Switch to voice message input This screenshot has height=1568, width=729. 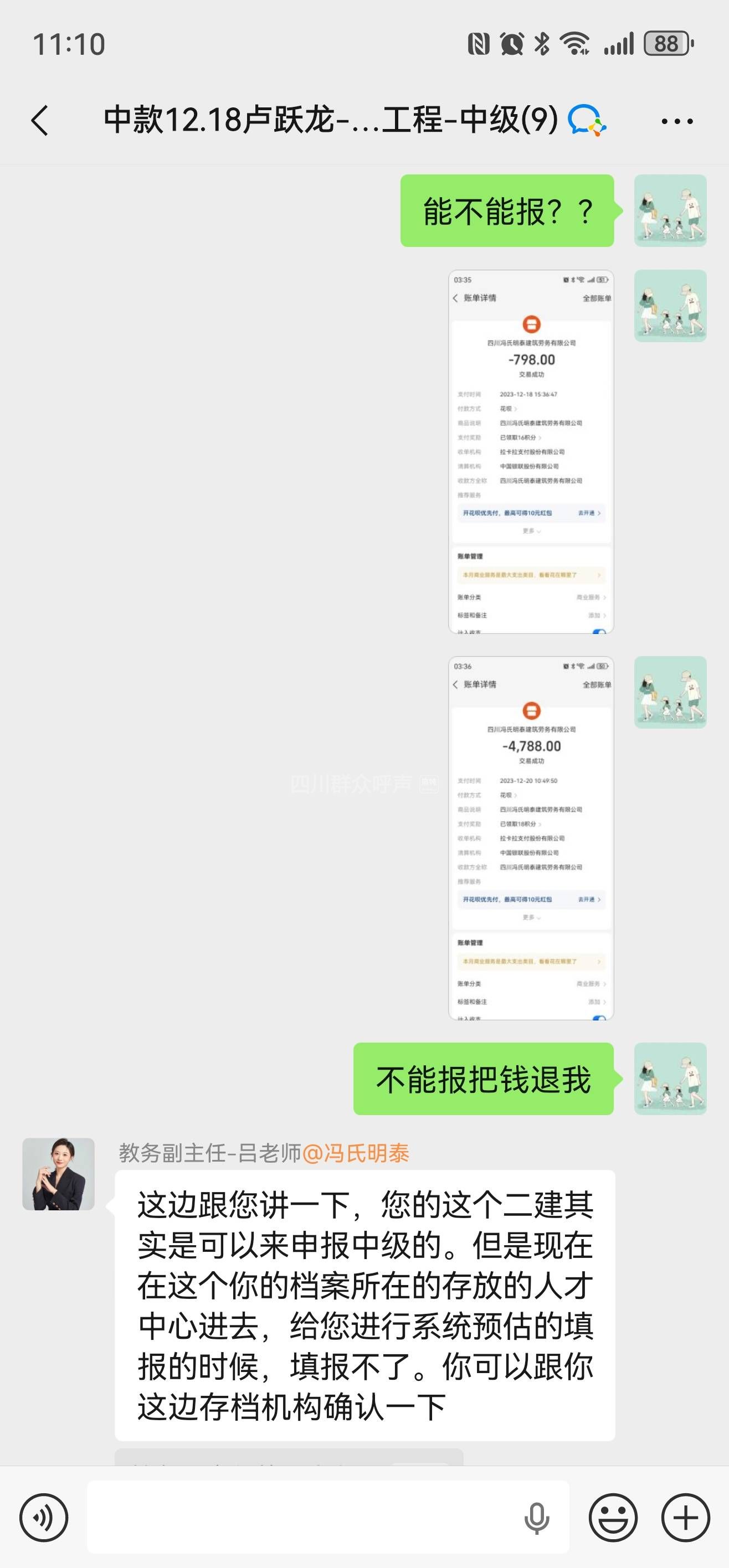43,1518
